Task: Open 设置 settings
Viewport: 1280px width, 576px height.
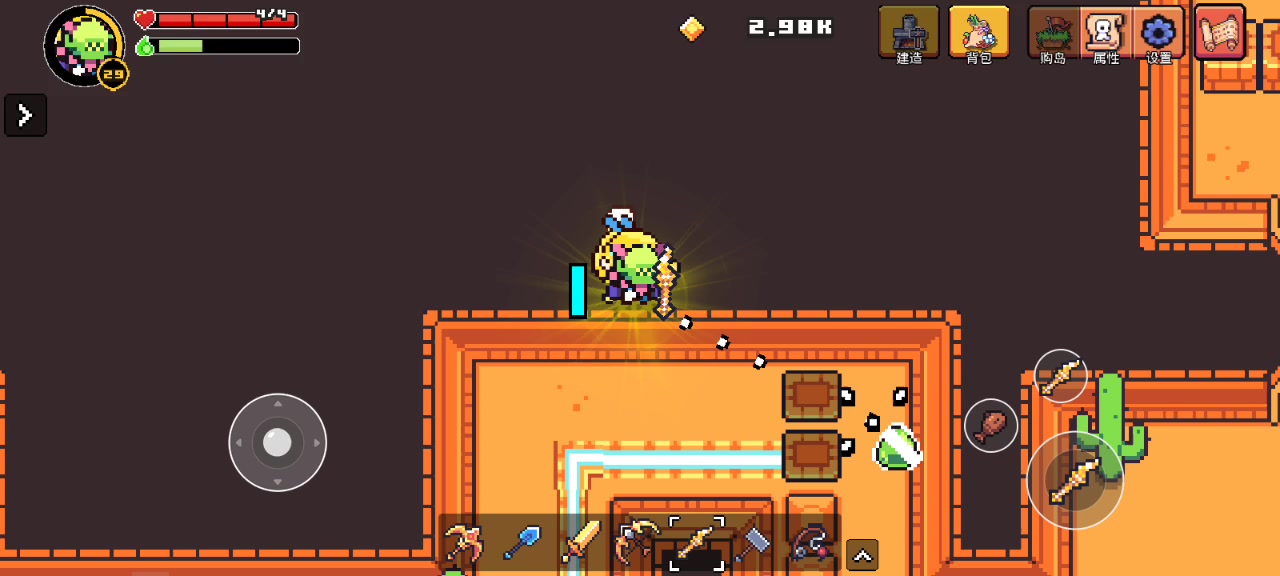Action: 1159,34
